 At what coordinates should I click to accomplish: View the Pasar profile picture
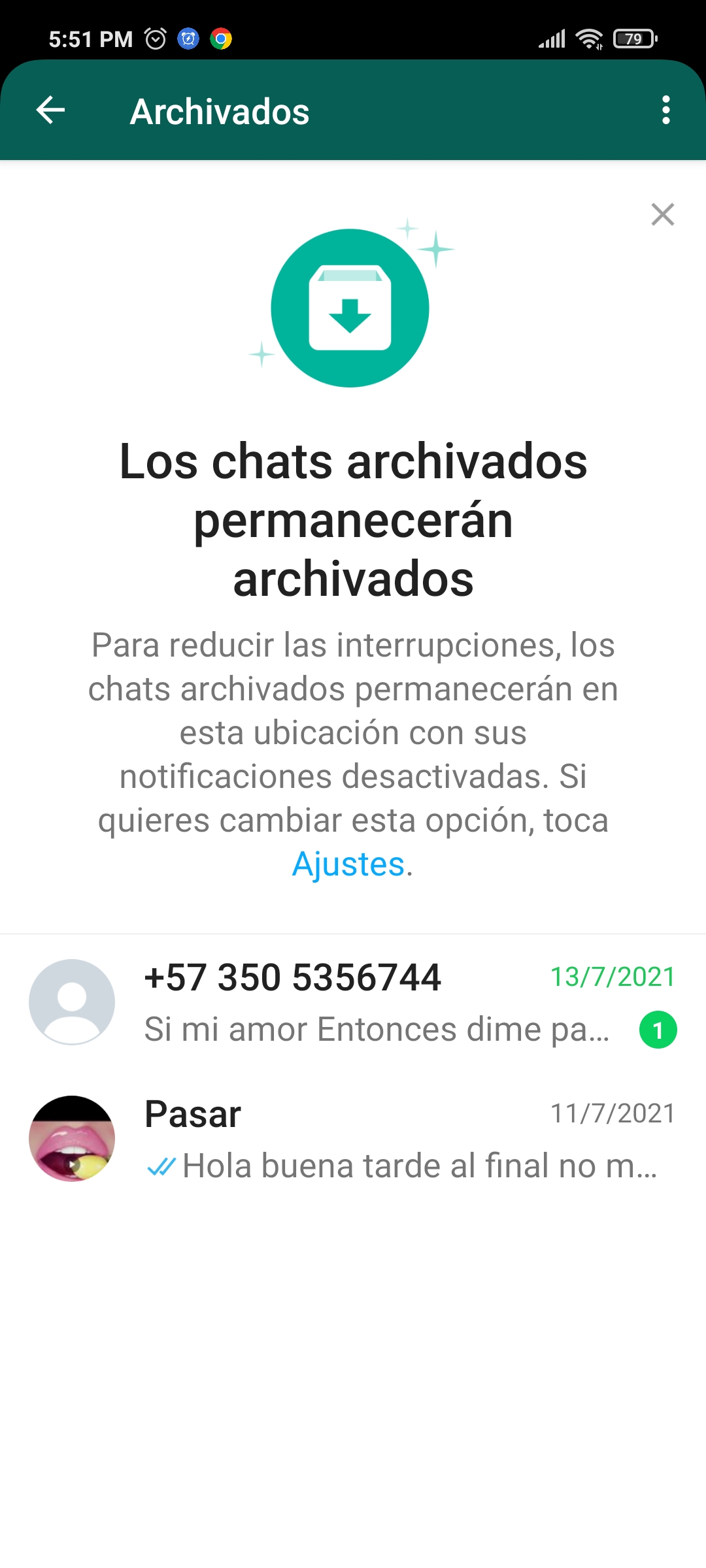click(x=72, y=1139)
